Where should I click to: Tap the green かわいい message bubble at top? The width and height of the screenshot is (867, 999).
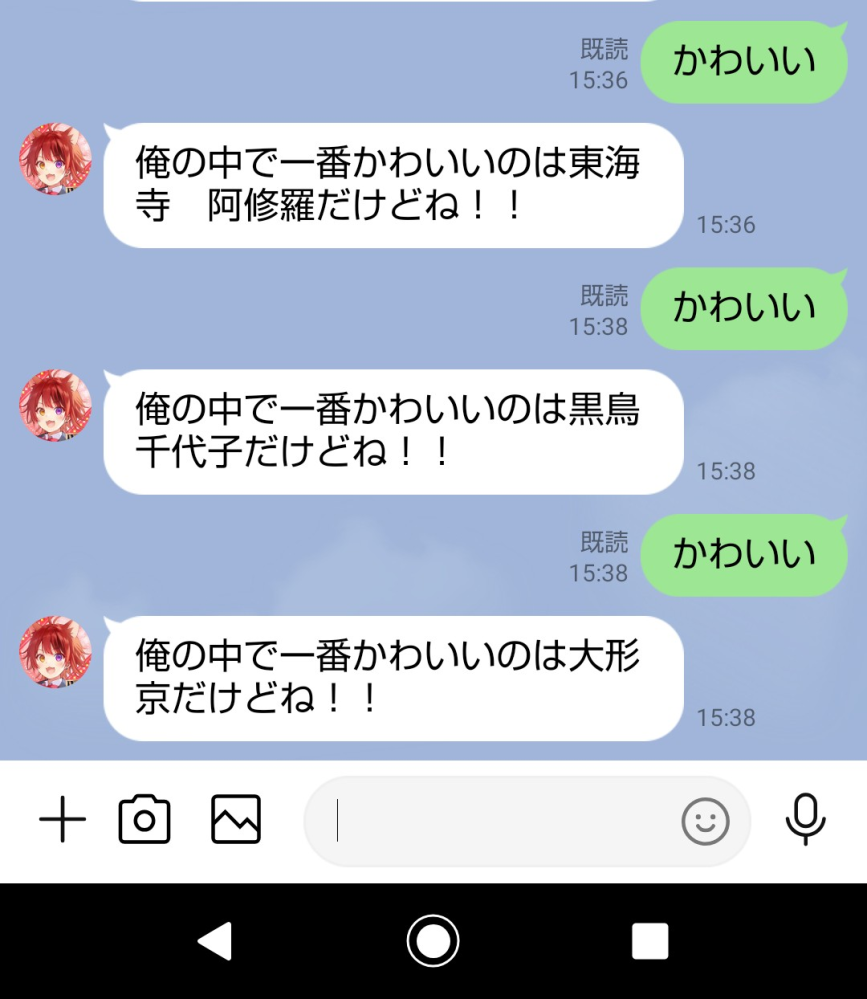(x=744, y=62)
